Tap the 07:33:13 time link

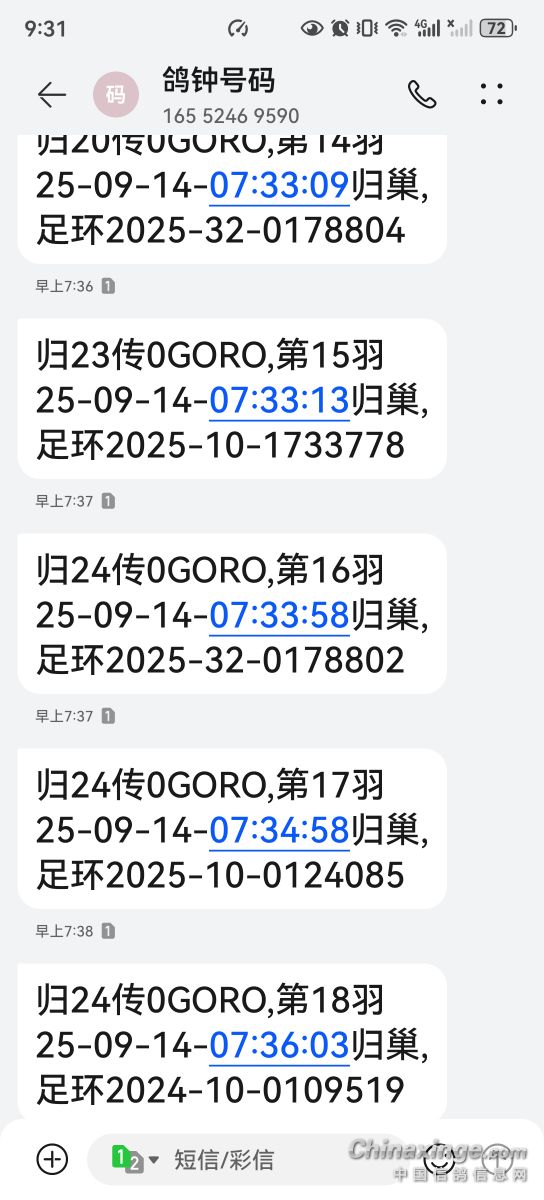(x=279, y=401)
